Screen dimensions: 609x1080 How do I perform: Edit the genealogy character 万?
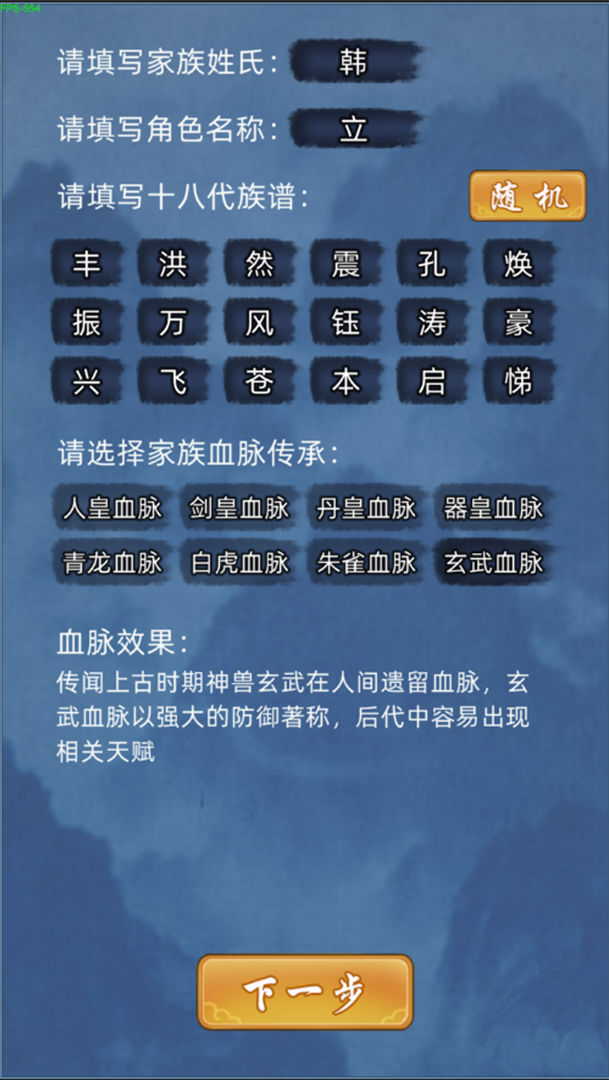173,323
